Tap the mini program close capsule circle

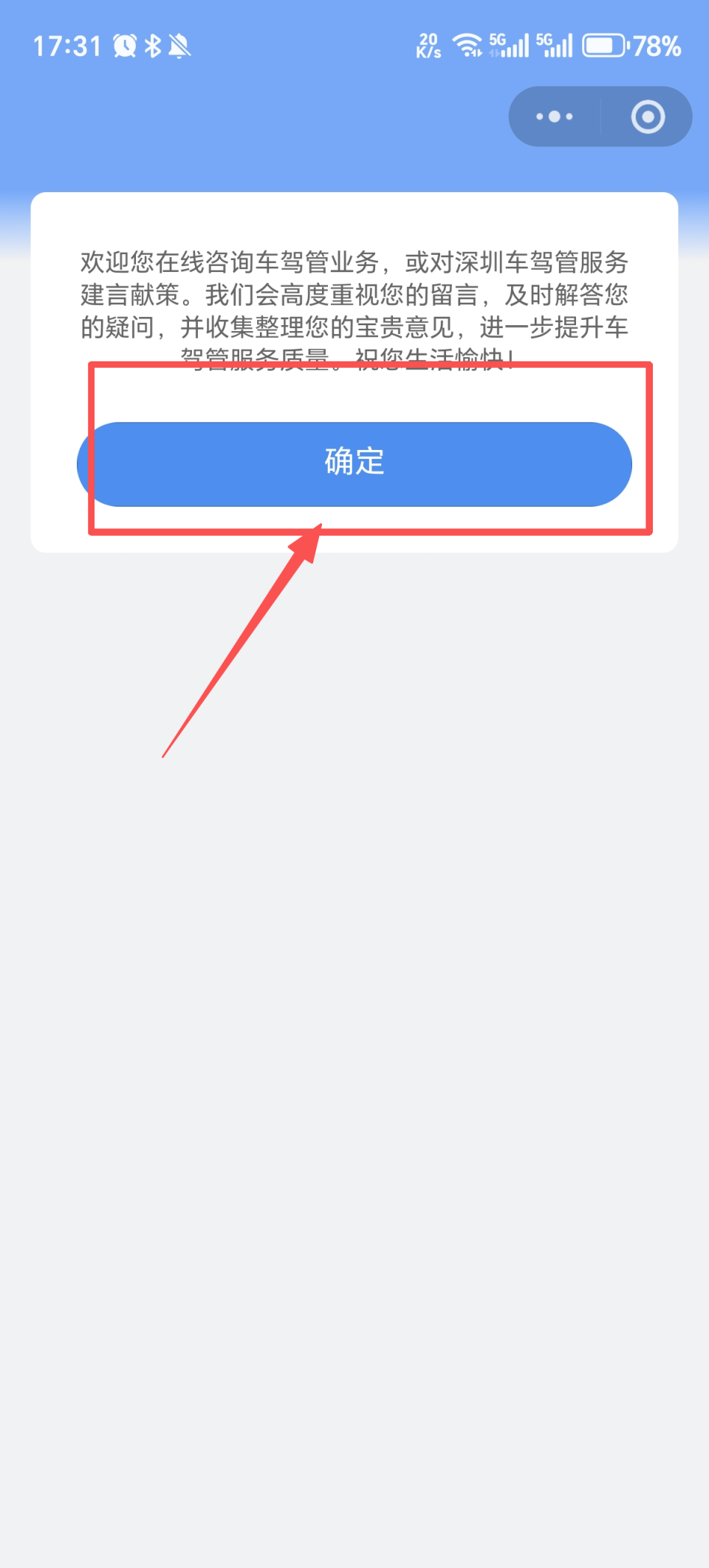click(646, 116)
